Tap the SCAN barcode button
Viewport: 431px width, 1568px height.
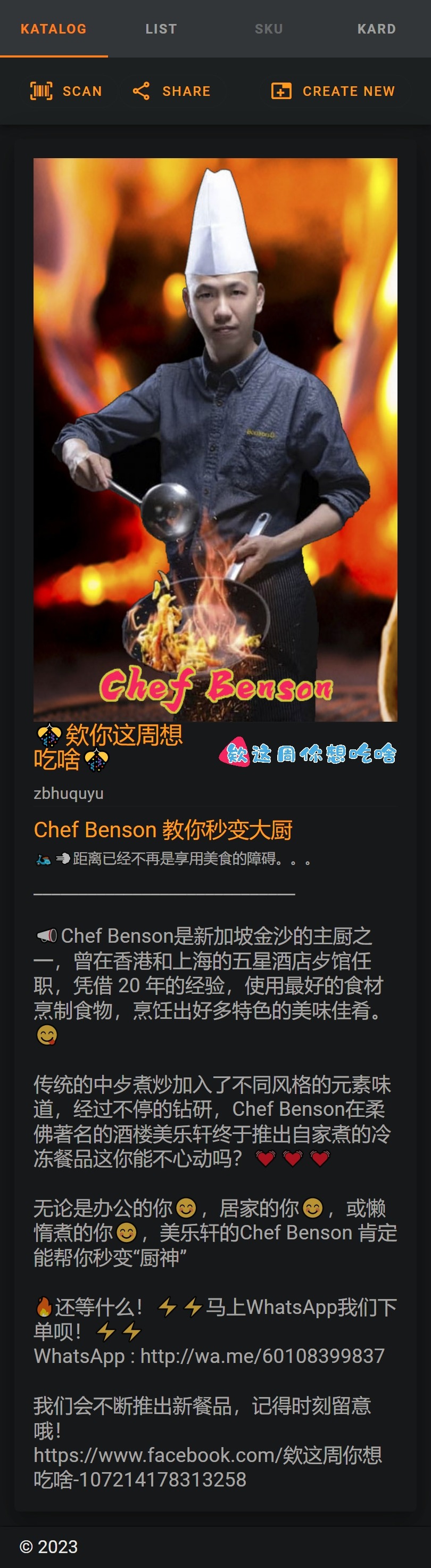(67, 91)
